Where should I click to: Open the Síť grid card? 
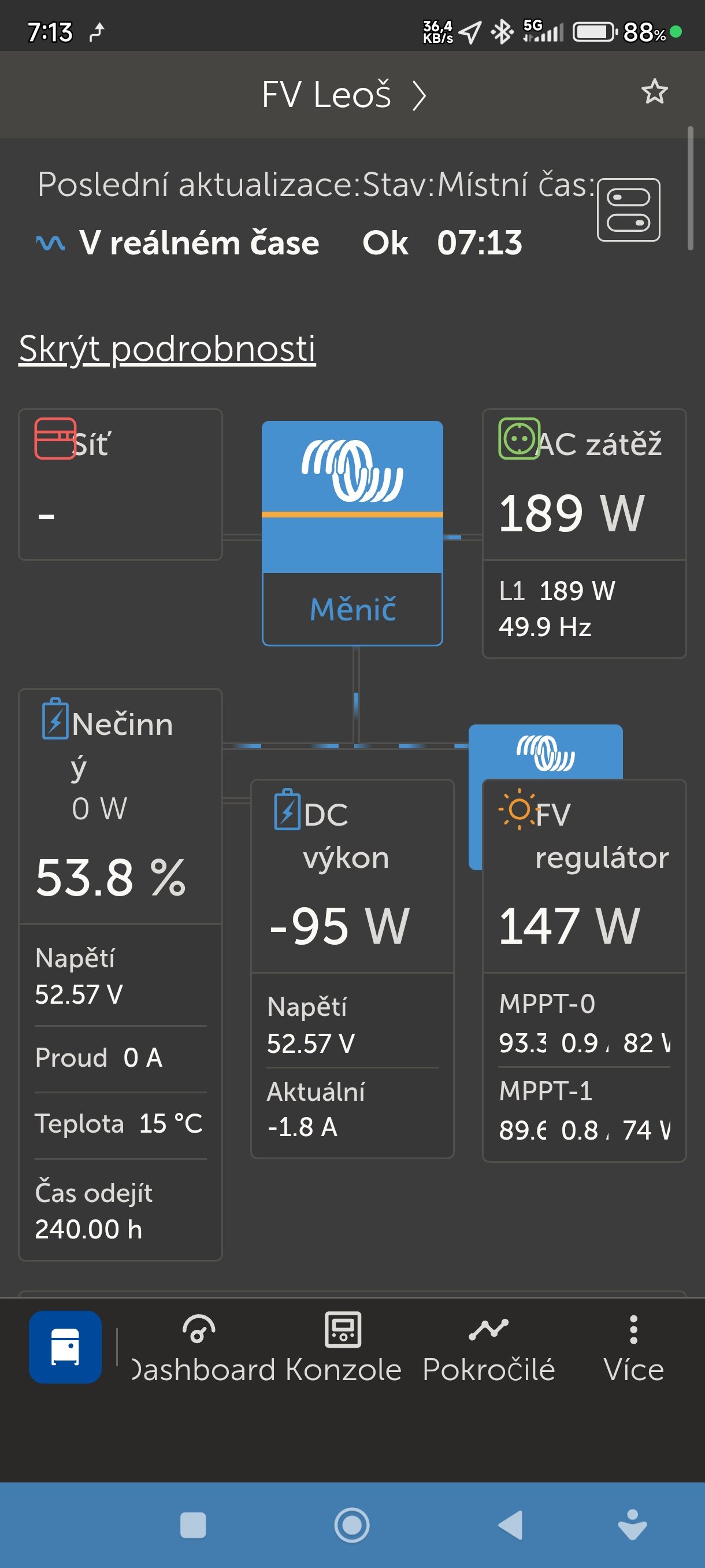[120, 484]
